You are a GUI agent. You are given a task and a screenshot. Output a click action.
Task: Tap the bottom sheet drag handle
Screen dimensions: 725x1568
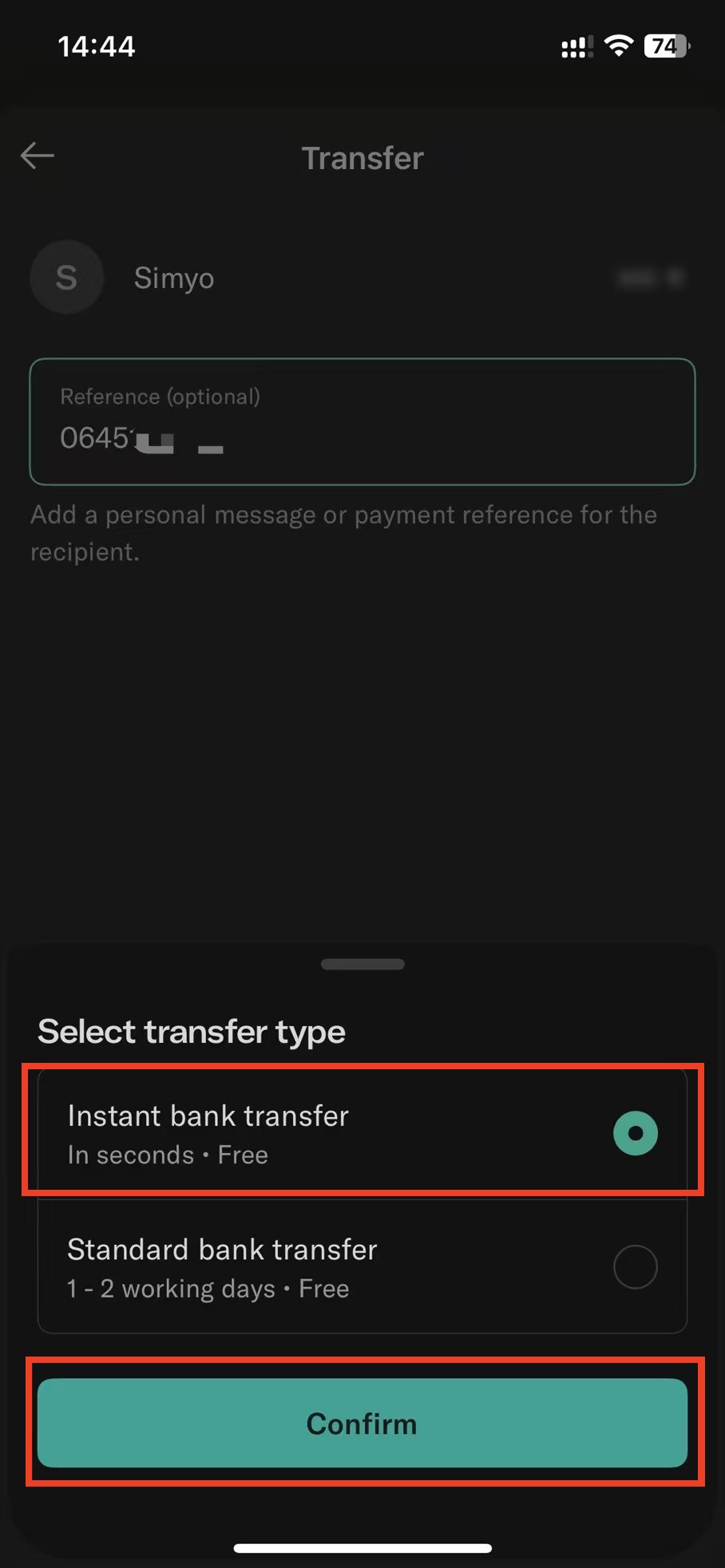[x=362, y=964]
